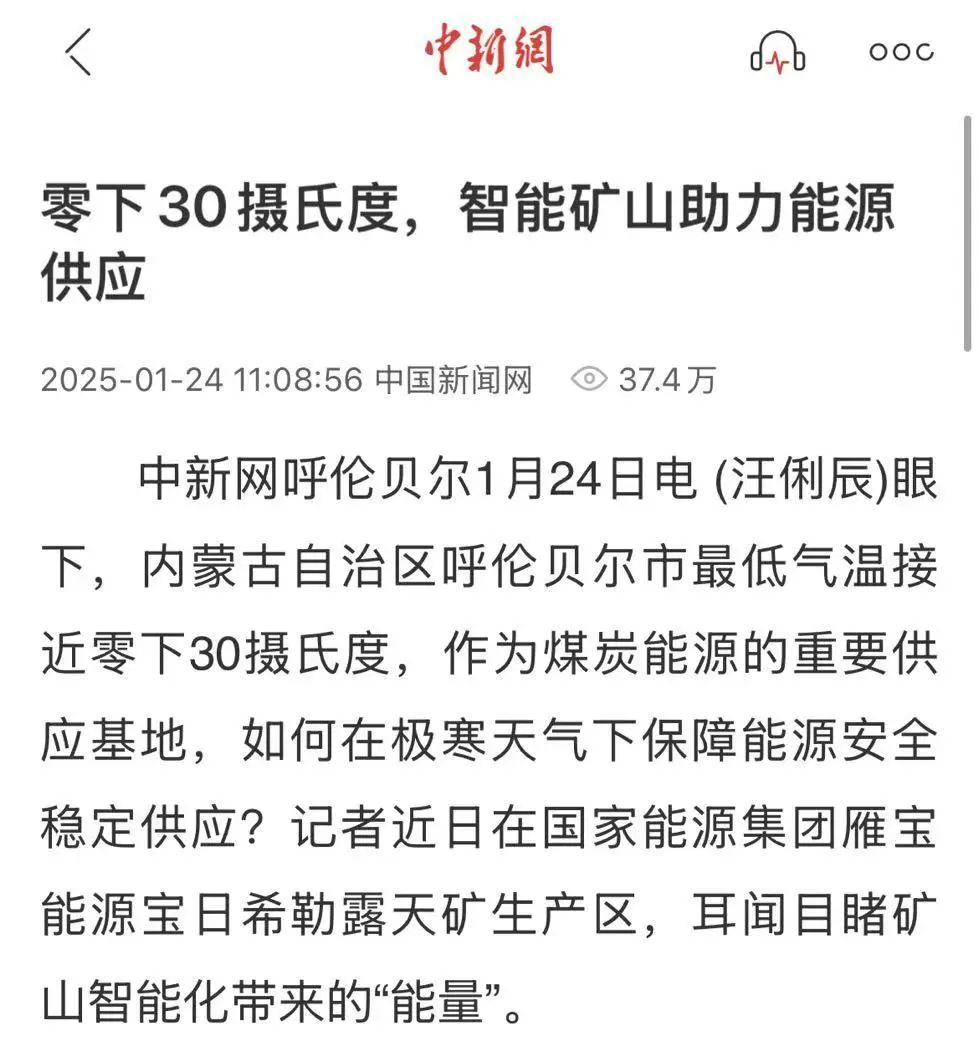Image resolution: width=979 pixels, height=1063 pixels.
Task: Open the three-dot more options menu
Action: pyautogui.click(x=900, y=52)
